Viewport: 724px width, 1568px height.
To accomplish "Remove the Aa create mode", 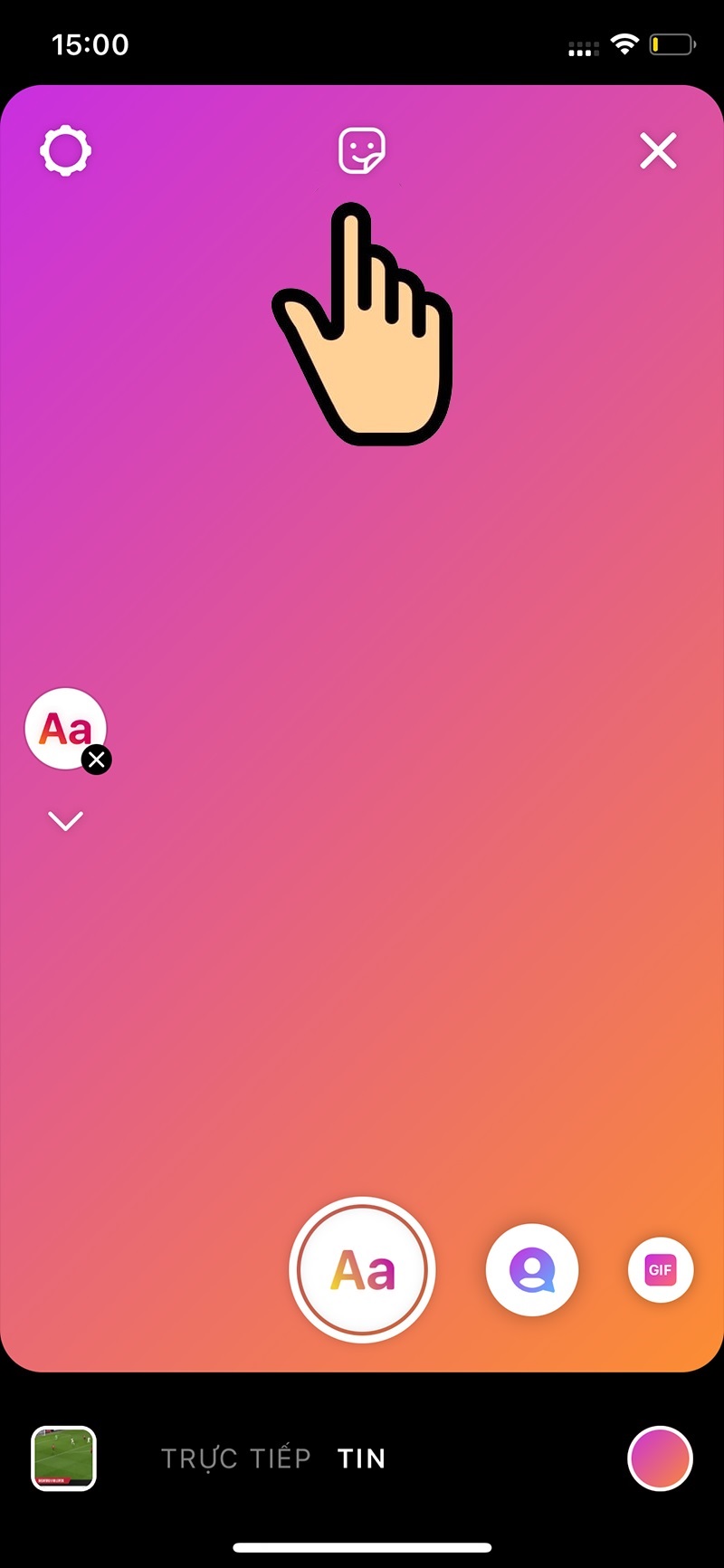I will click(x=97, y=760).
